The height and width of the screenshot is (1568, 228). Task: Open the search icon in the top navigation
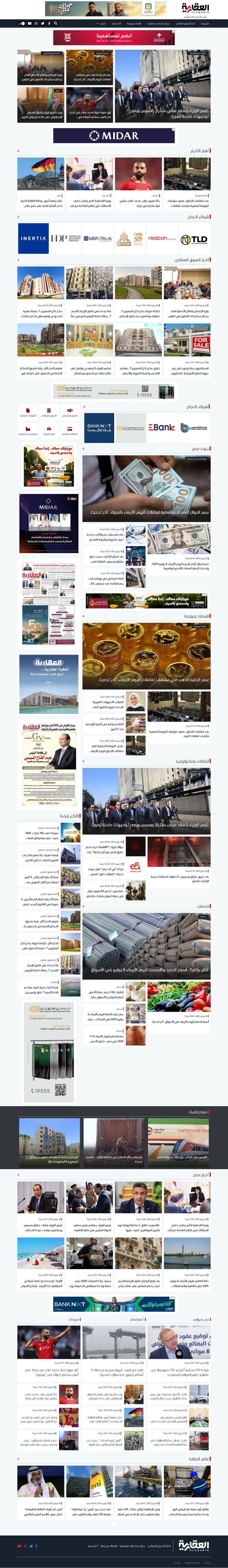click(55, 23)
